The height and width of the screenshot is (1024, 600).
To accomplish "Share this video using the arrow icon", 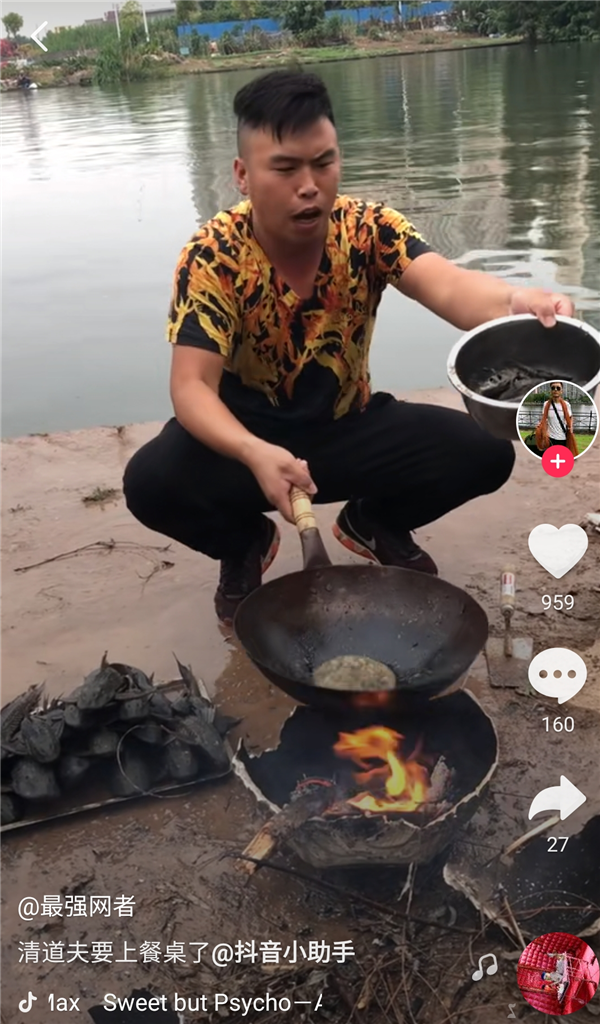I will coord(557,799).
